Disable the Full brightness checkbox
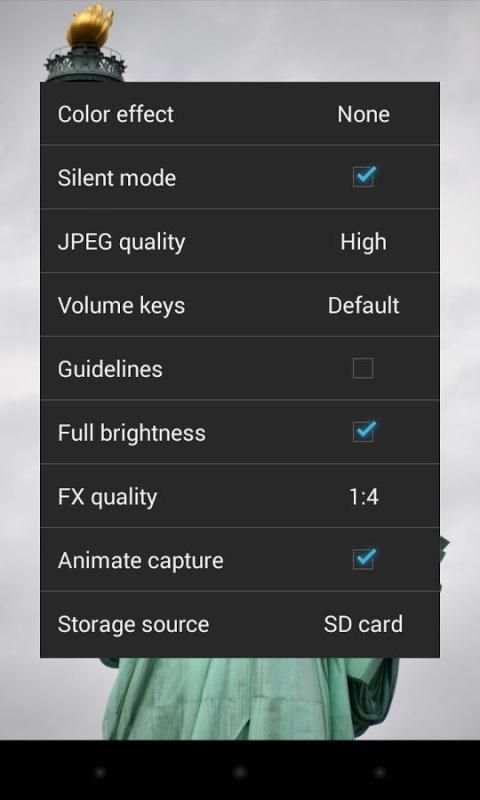Screen dimensions: 480x800 [x=364, y=432]
